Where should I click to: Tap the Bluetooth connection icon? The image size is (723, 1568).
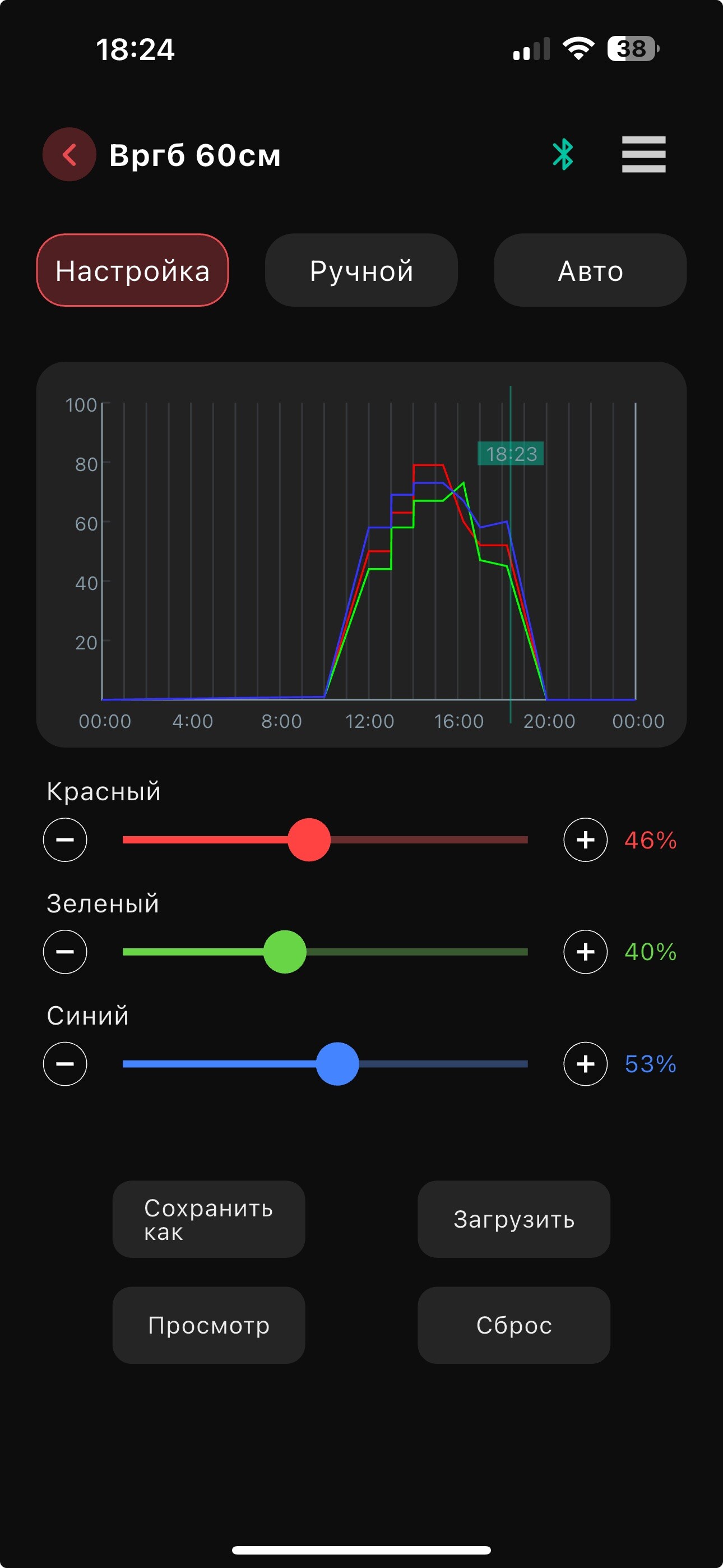click(x=562, y=154)
